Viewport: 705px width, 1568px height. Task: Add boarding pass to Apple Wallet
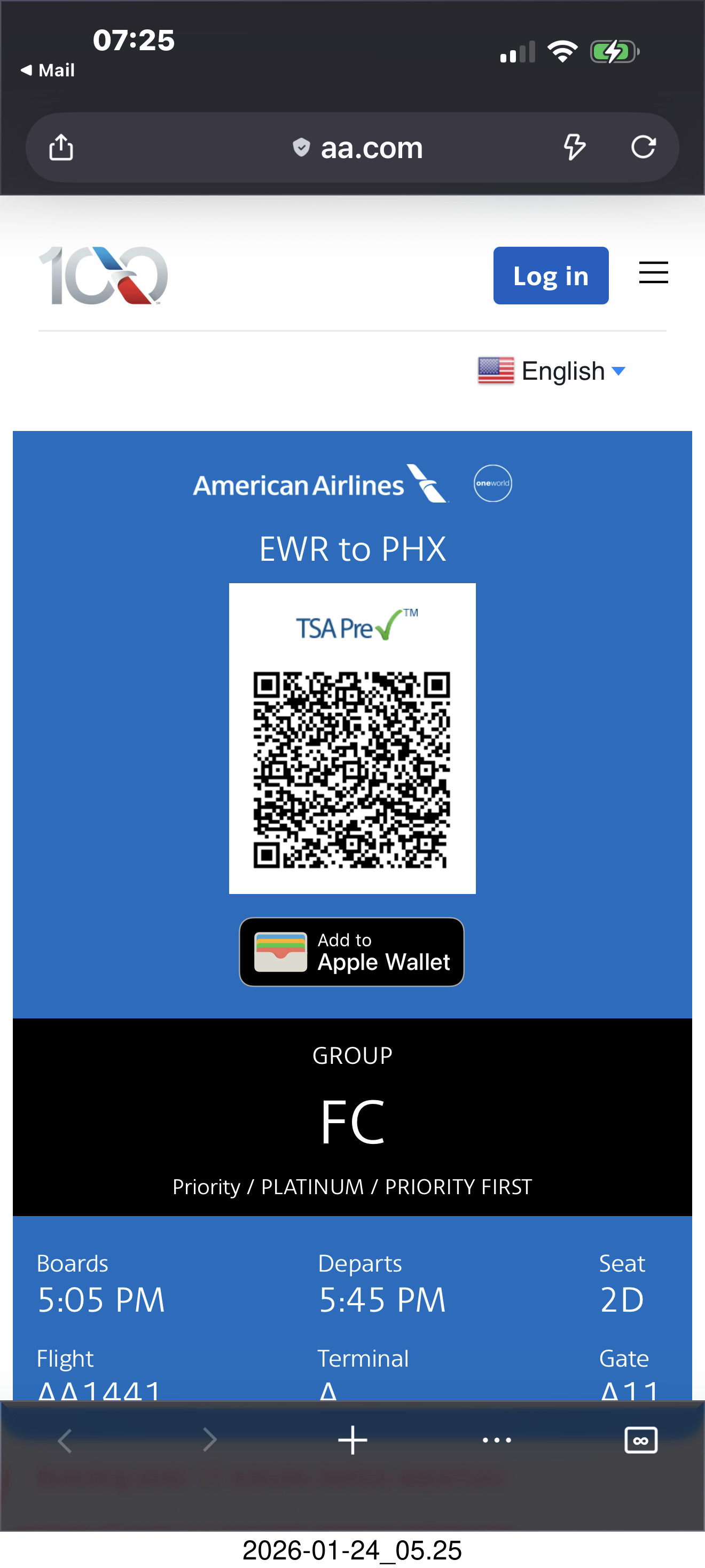click(352, 951)
